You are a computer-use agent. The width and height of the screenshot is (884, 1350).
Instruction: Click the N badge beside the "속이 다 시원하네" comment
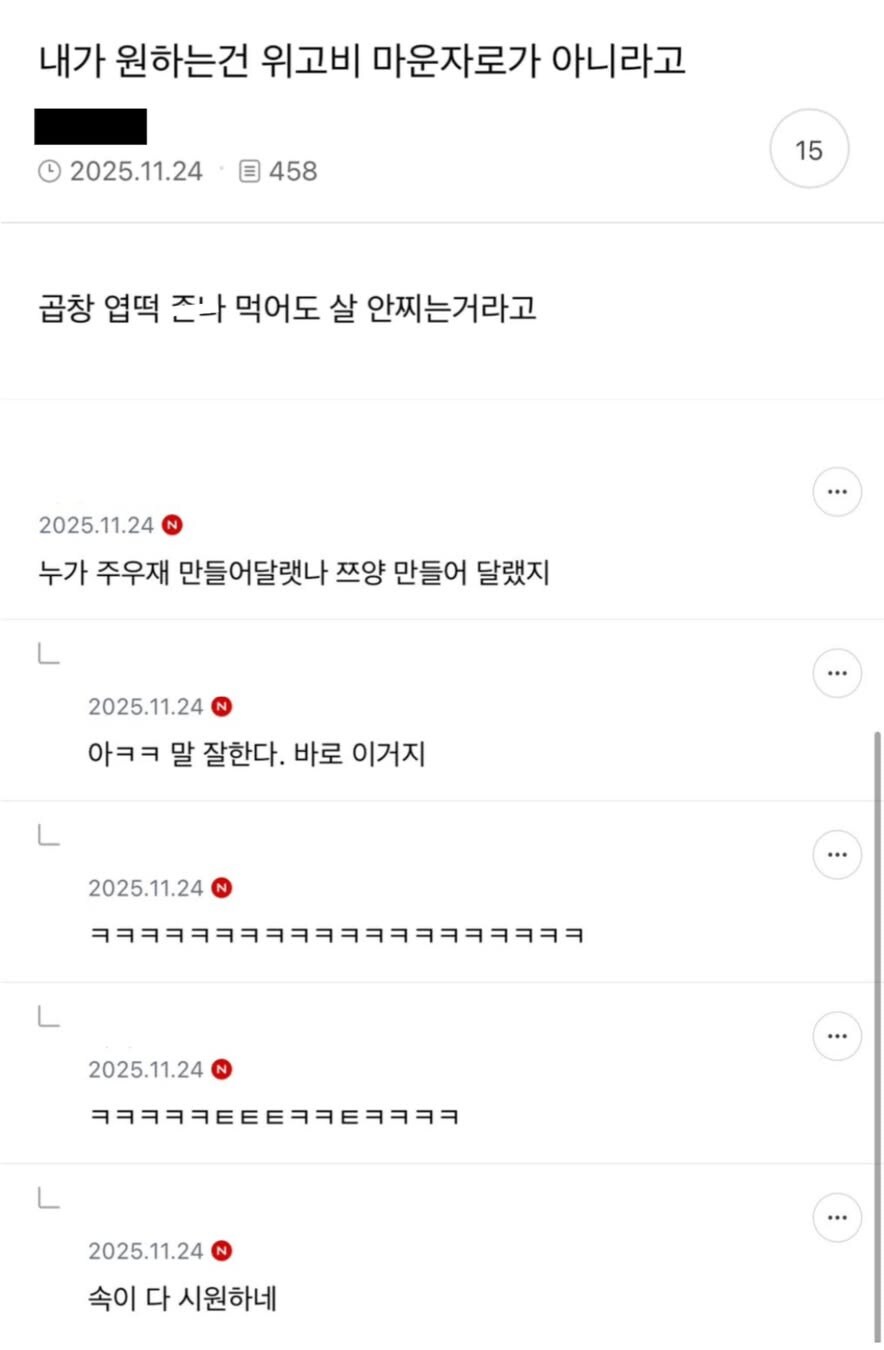coord(223,1250)
